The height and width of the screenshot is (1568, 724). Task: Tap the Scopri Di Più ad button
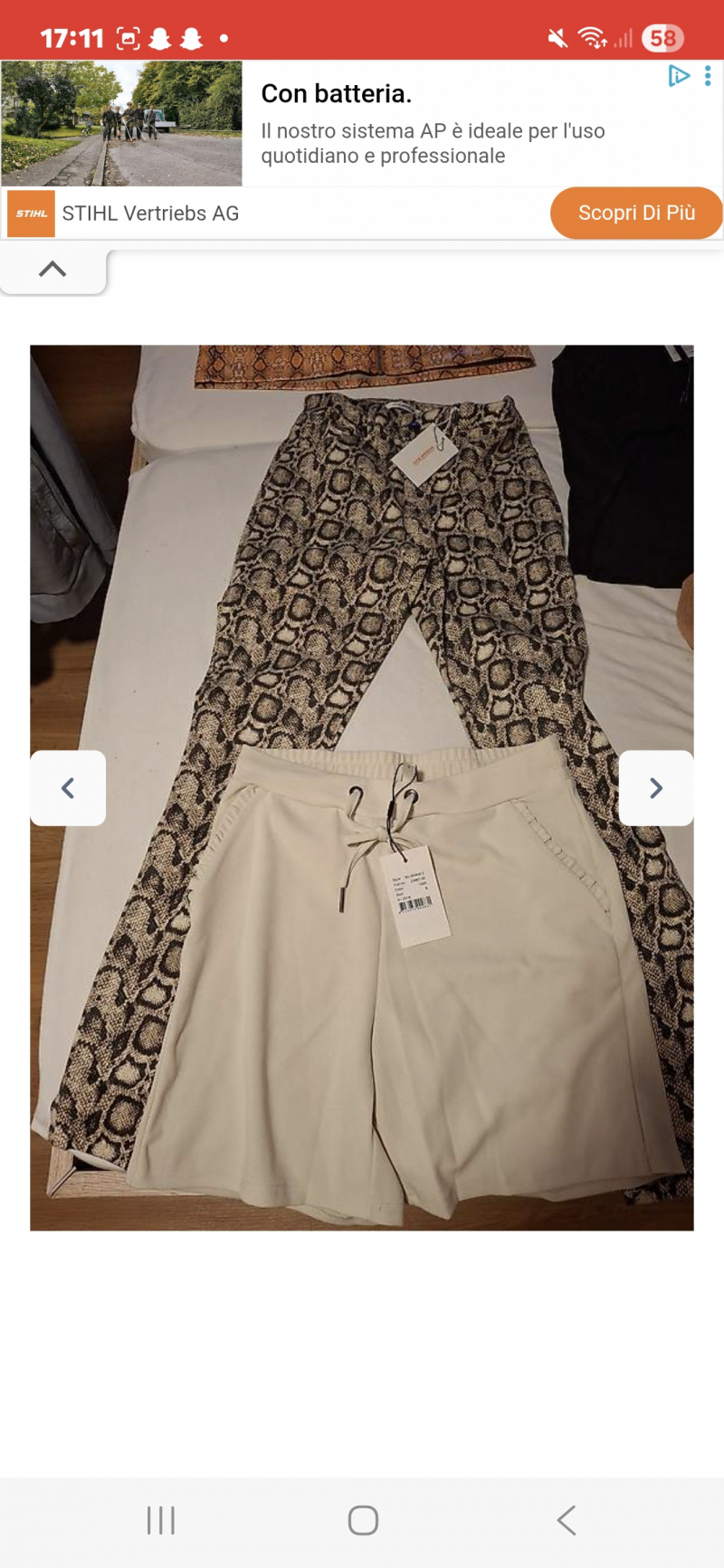[x=636, y=214]
